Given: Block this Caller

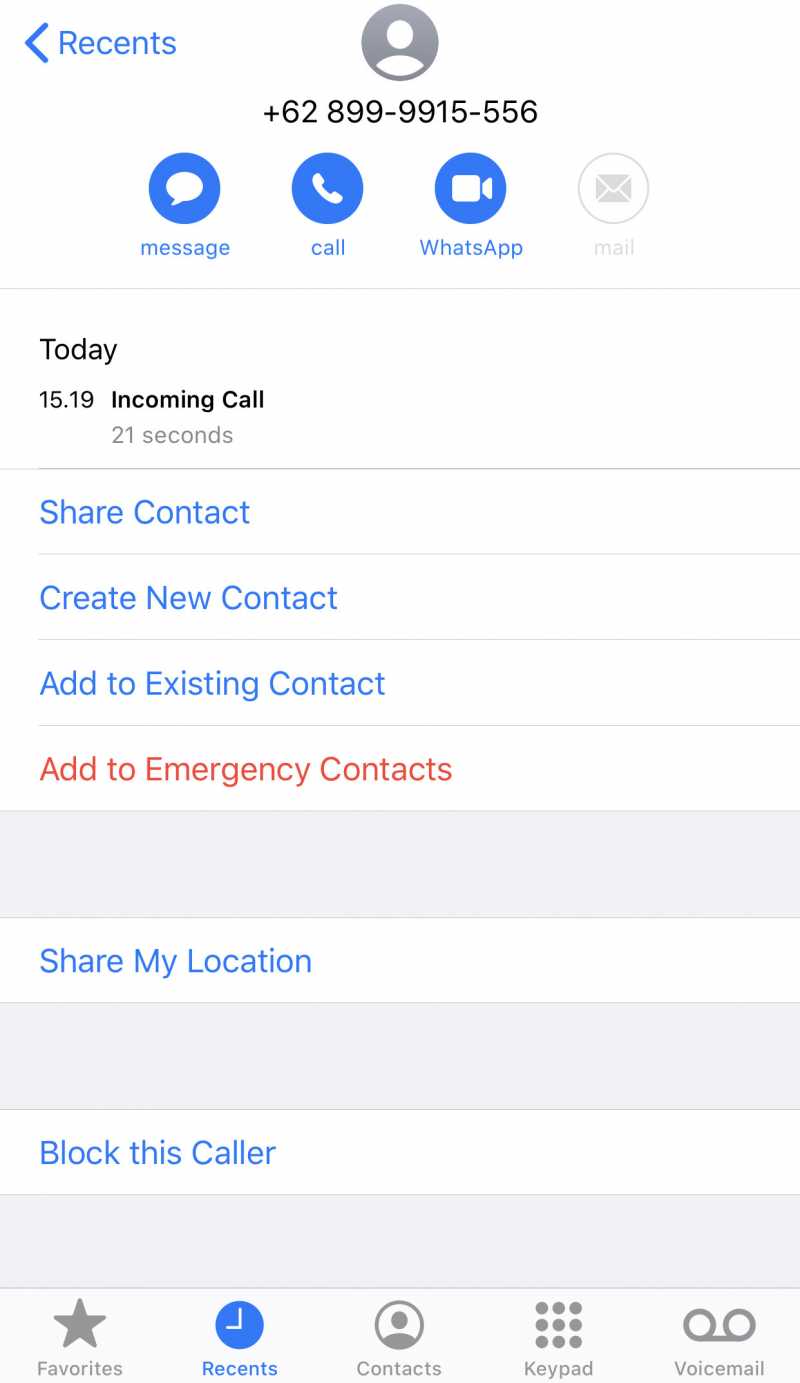Looking at the screenshot, I should (400, 1153).
